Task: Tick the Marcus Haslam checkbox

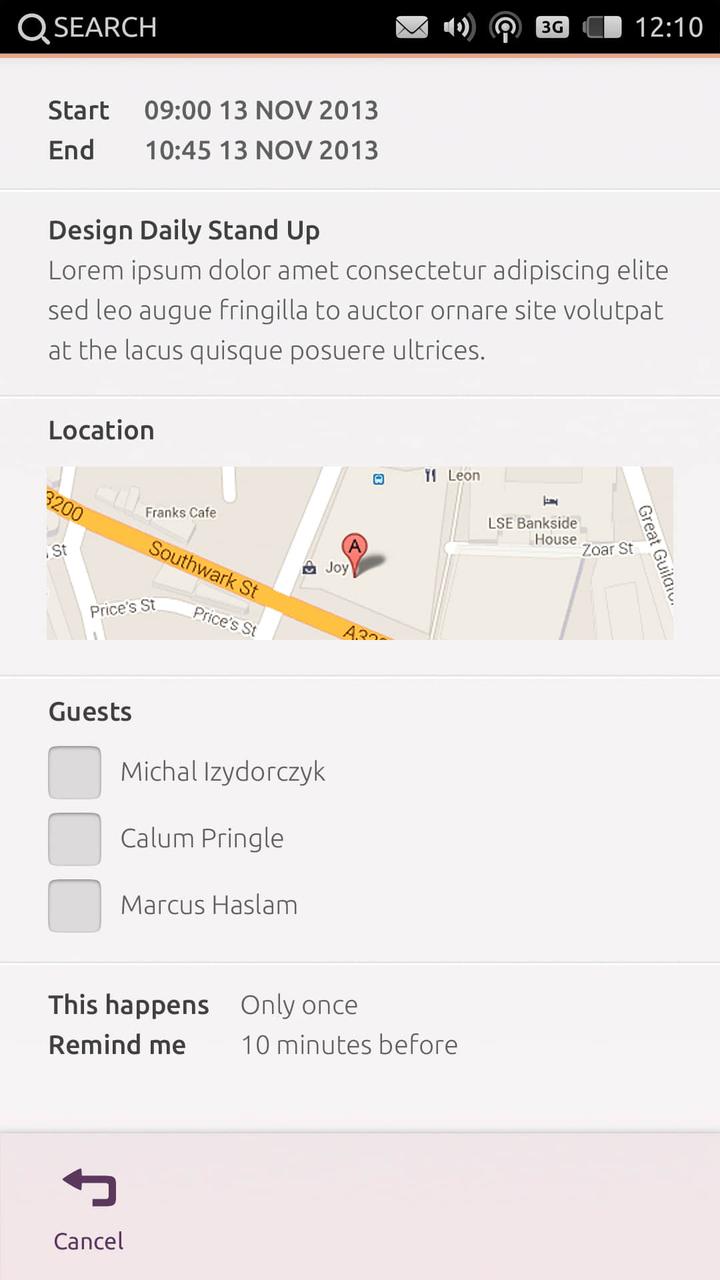Action: (x=75, y=906)
